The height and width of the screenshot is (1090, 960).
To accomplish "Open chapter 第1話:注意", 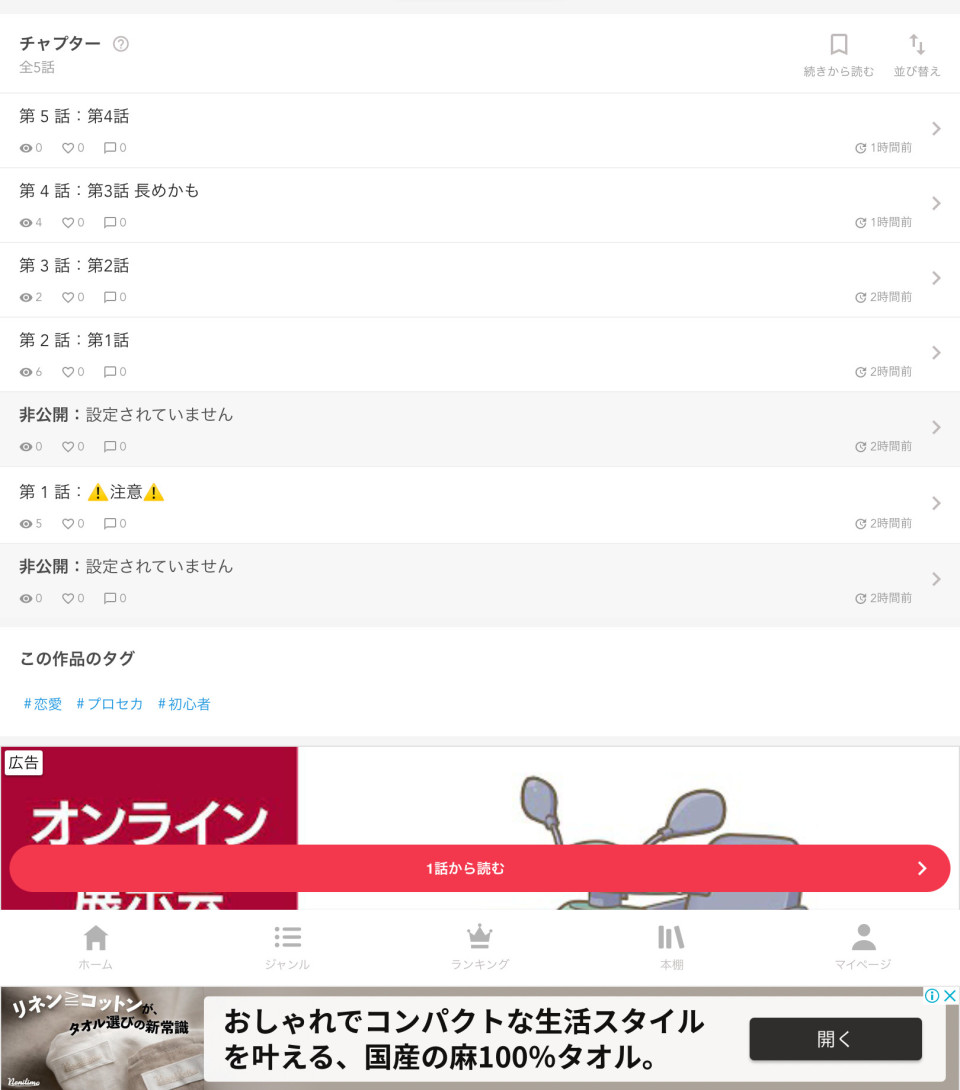I will pos(479,505).
